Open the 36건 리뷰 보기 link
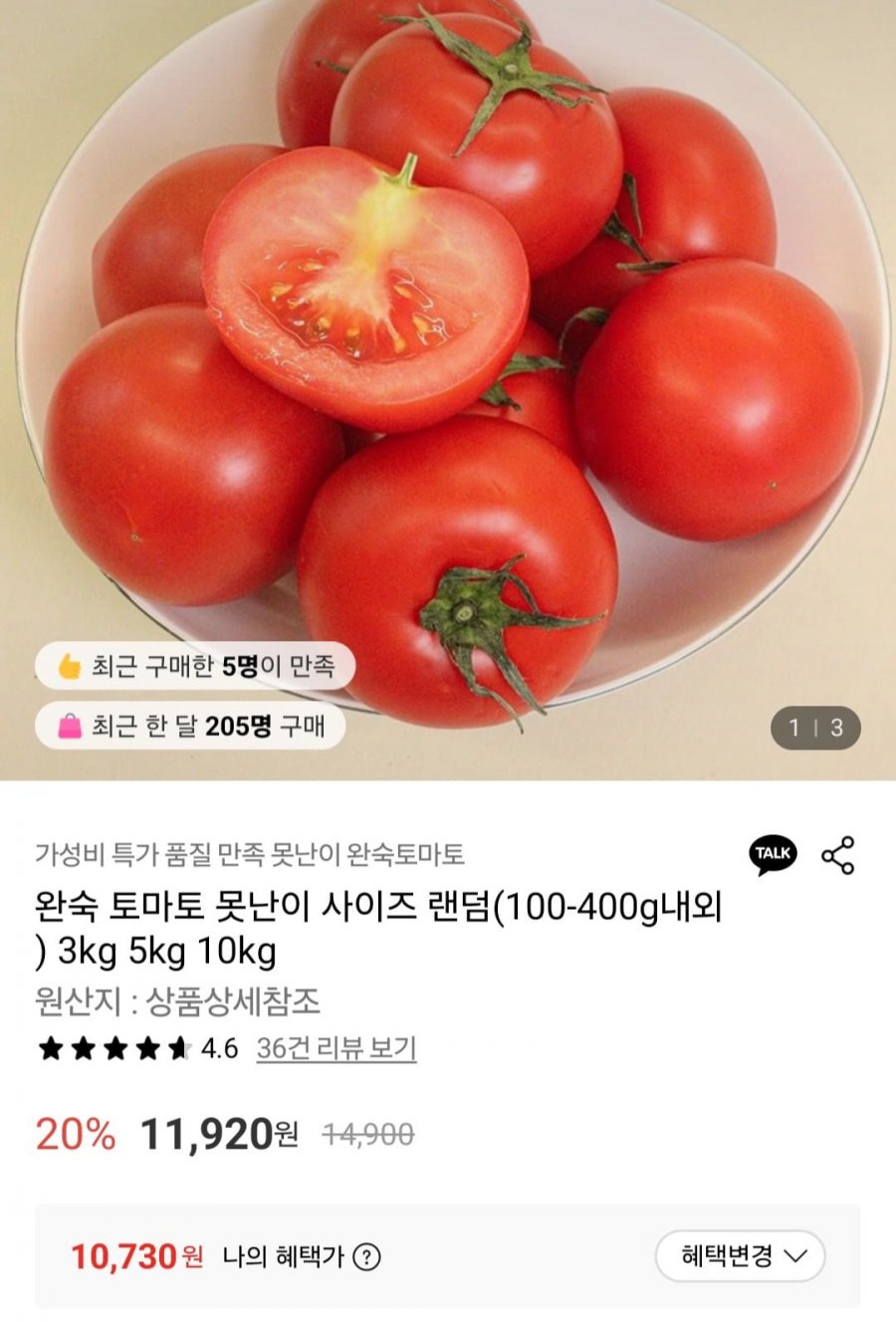This screenshot has width=896, height=1322. point(336,1048)
